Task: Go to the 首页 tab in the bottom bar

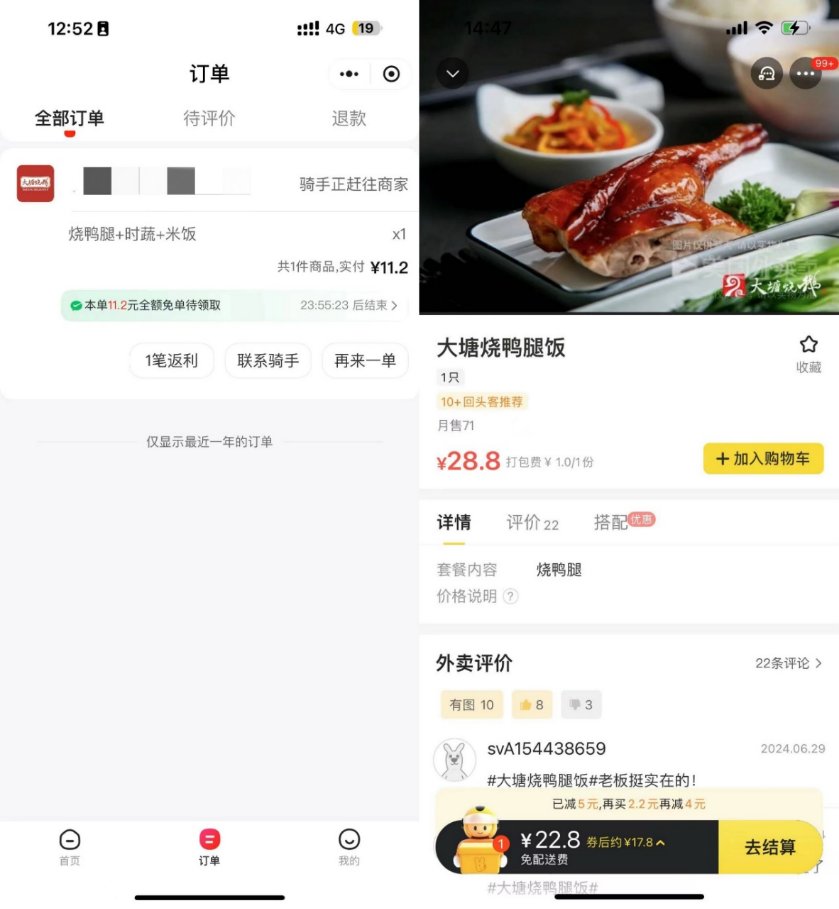Action: pos(69,846)
